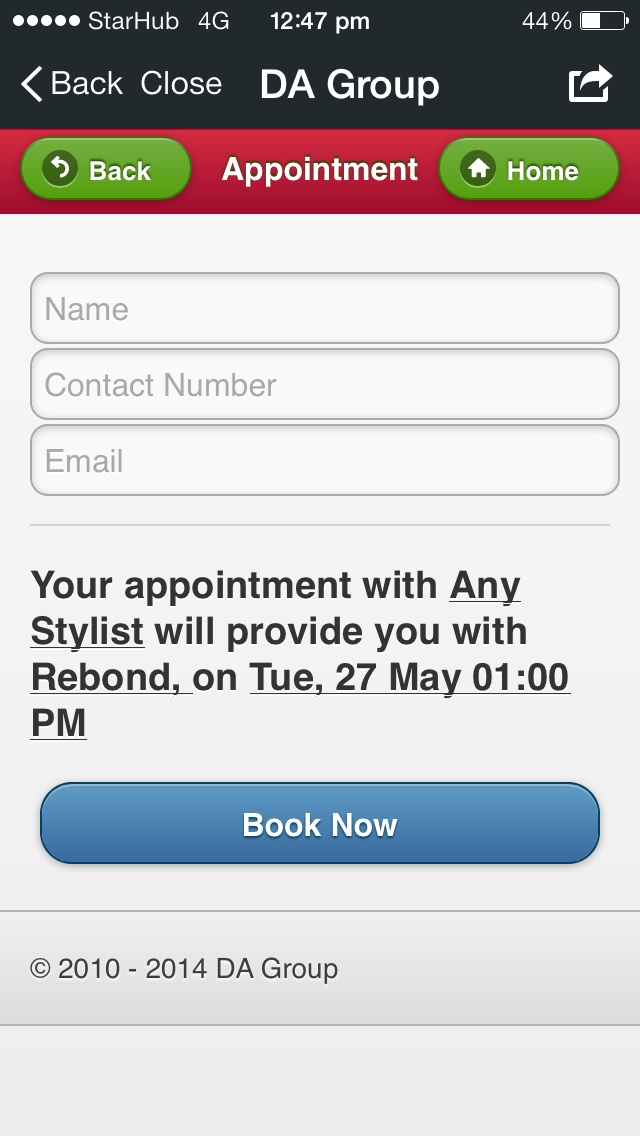This screenshot has height=1136, width=640.
Task: Tap the Email input box
Action: (x=325, y=461)
